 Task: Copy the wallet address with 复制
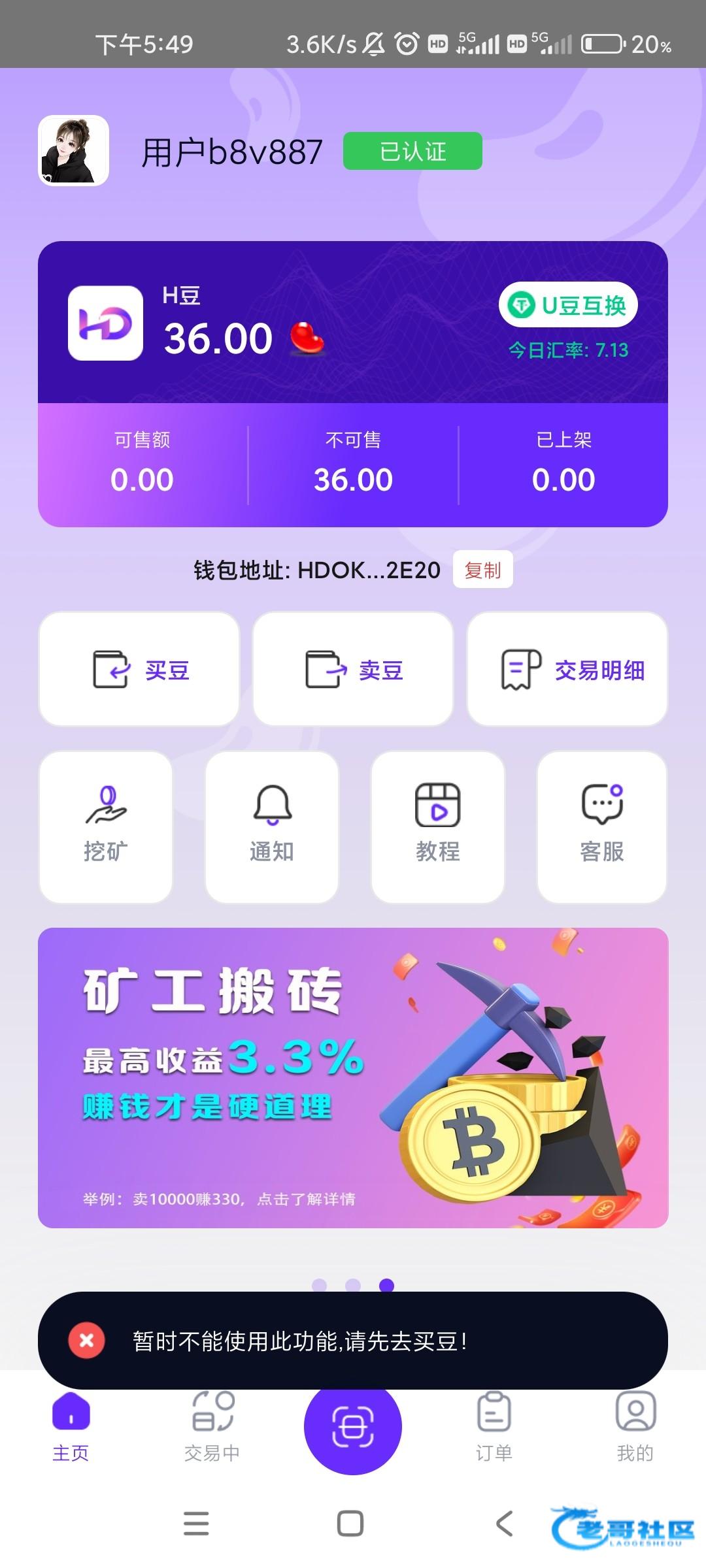click(482, 570)
